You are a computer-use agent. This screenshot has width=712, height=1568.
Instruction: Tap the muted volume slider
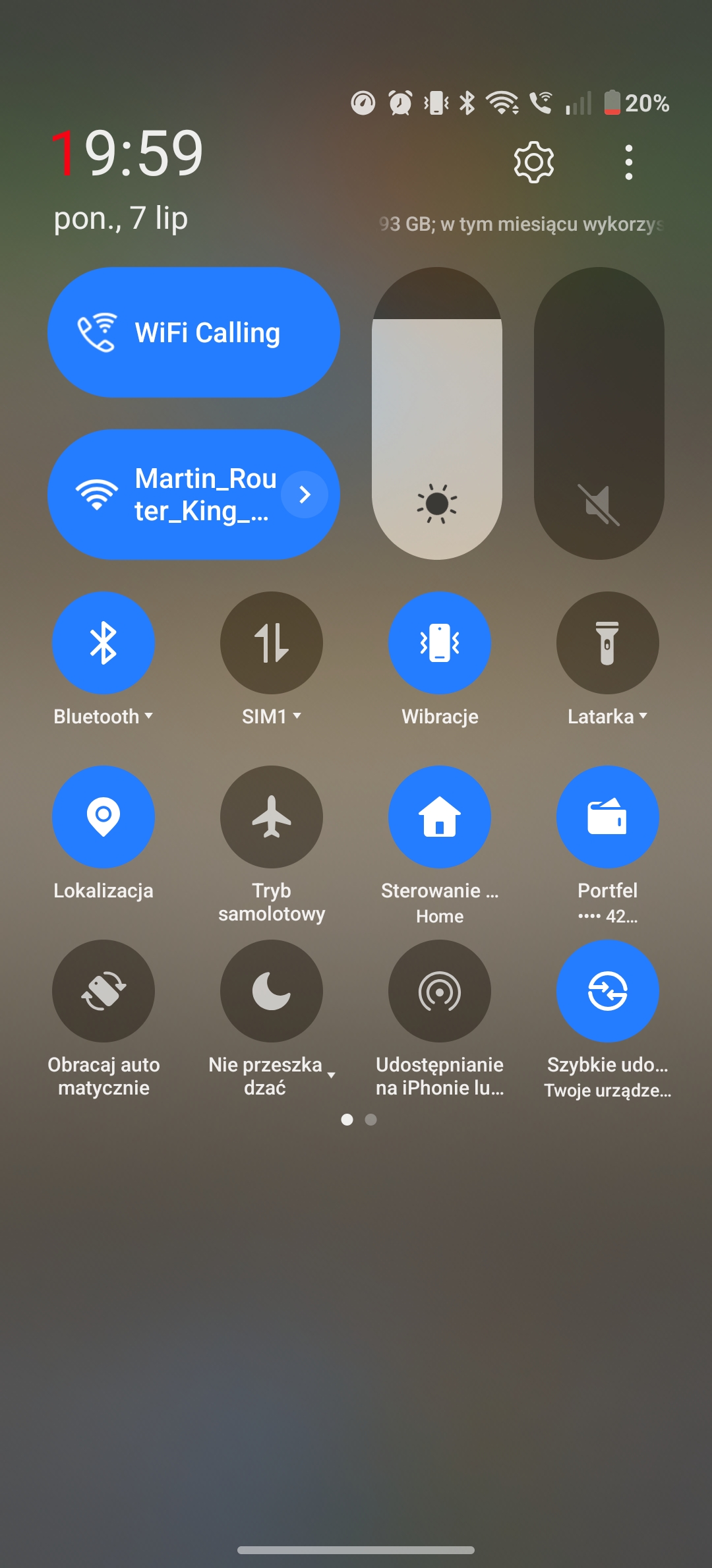[x=599, y=413]
